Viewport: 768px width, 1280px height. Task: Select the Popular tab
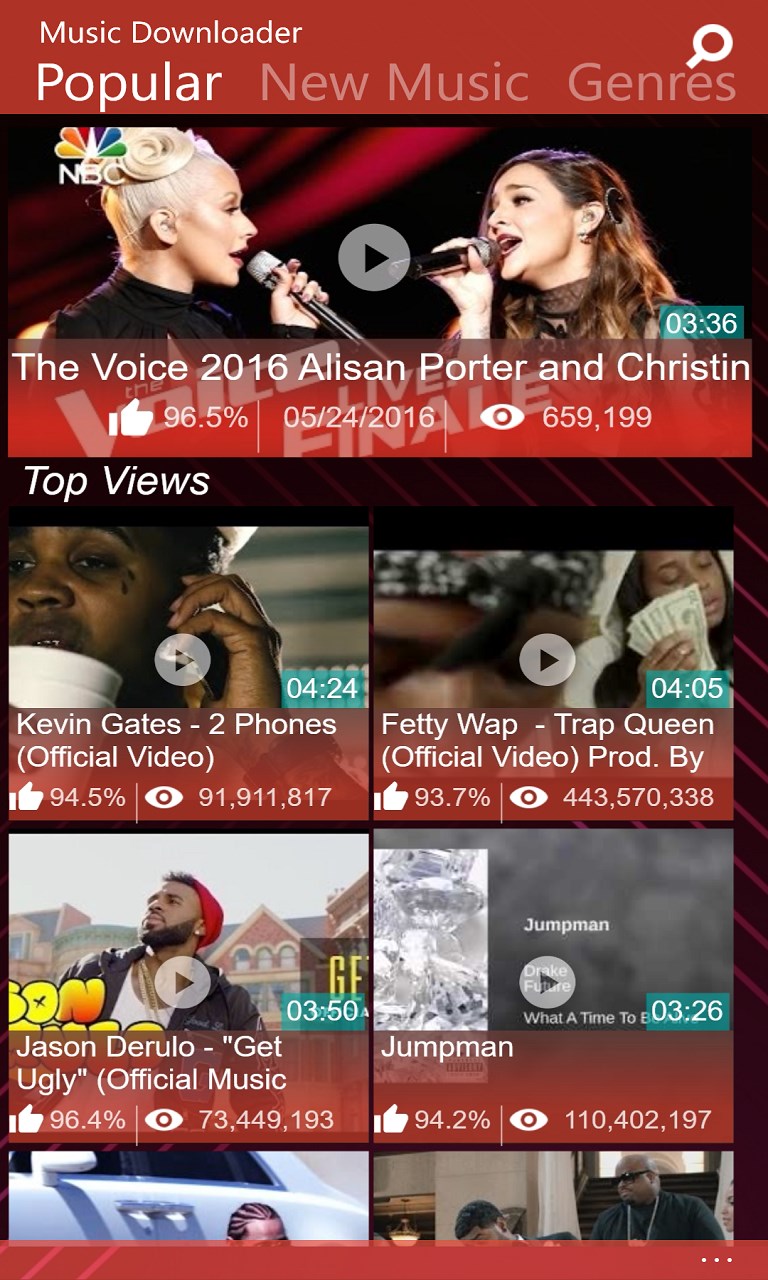128,83
